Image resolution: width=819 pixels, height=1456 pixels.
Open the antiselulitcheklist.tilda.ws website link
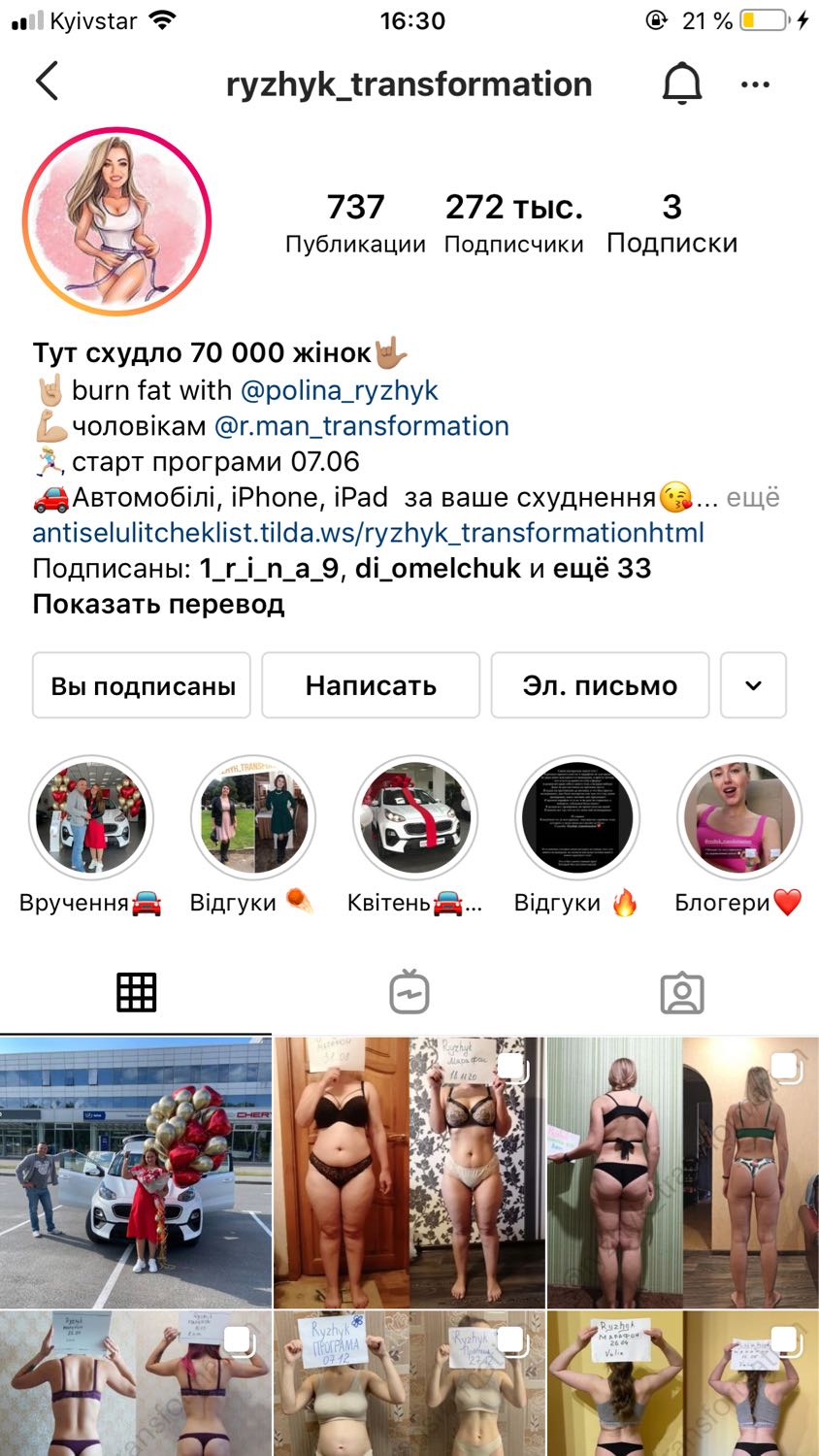pyautogui.click(x=369, y=533)
